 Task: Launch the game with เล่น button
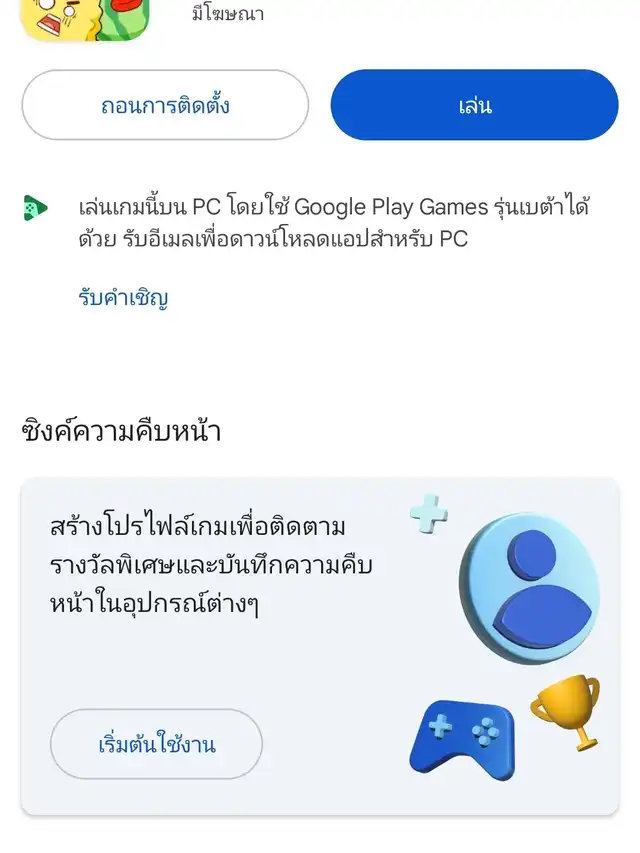pos(474,105)
